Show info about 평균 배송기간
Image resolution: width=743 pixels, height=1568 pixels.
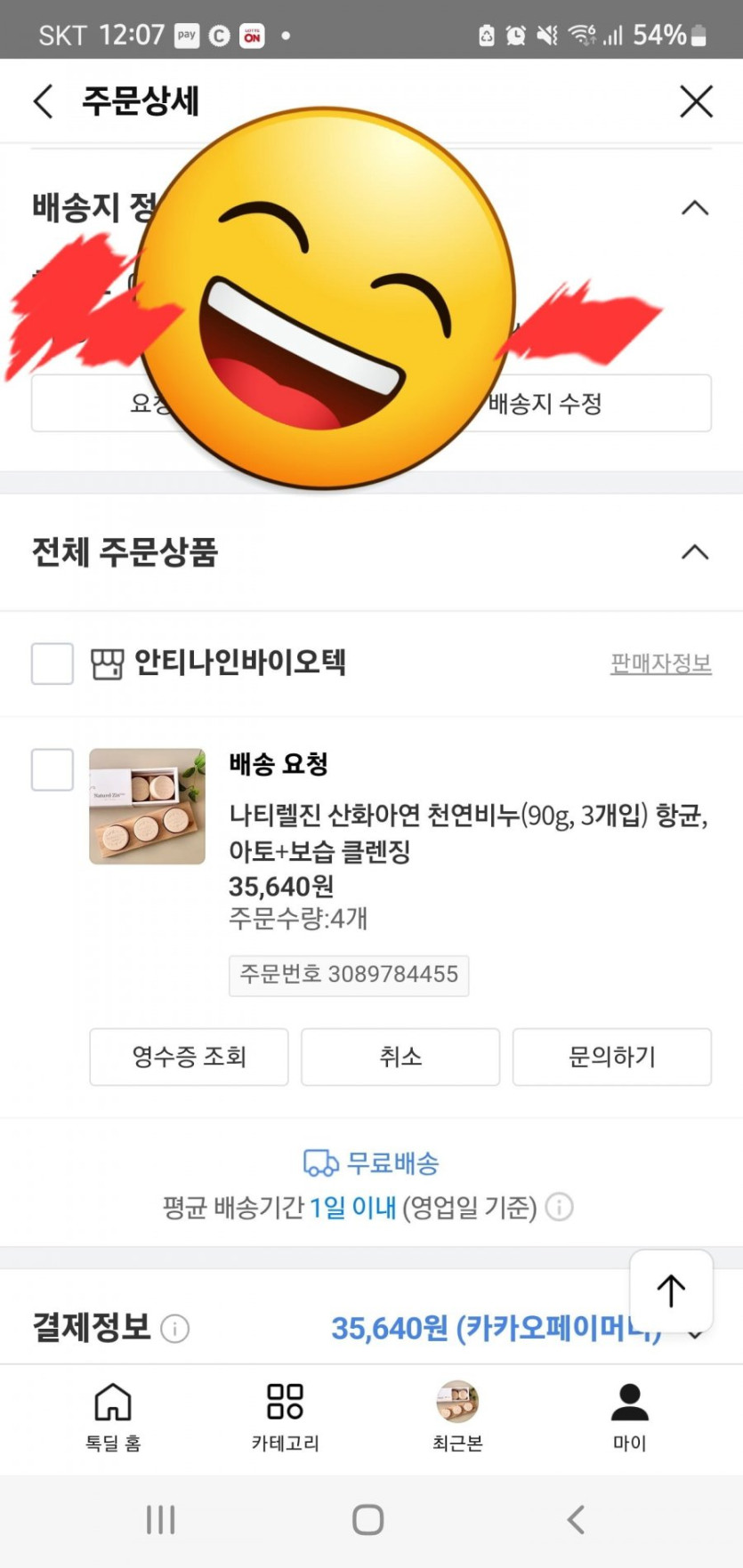tap(559, 1208)
